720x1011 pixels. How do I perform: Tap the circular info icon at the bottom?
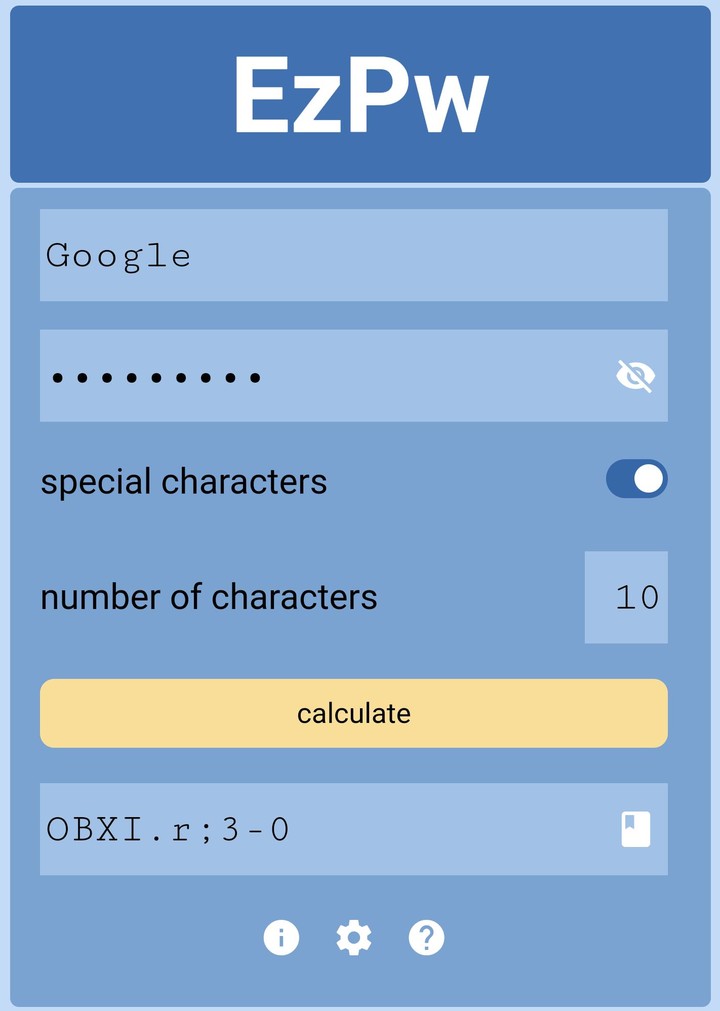pyautogui.click(x=281, y=938)
